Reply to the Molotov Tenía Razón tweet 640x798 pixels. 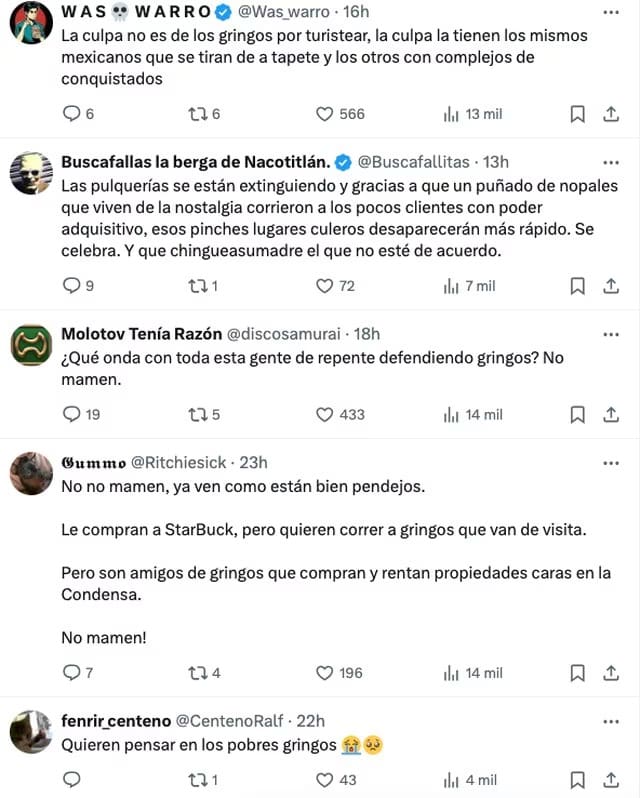click(x=71, y=414)
